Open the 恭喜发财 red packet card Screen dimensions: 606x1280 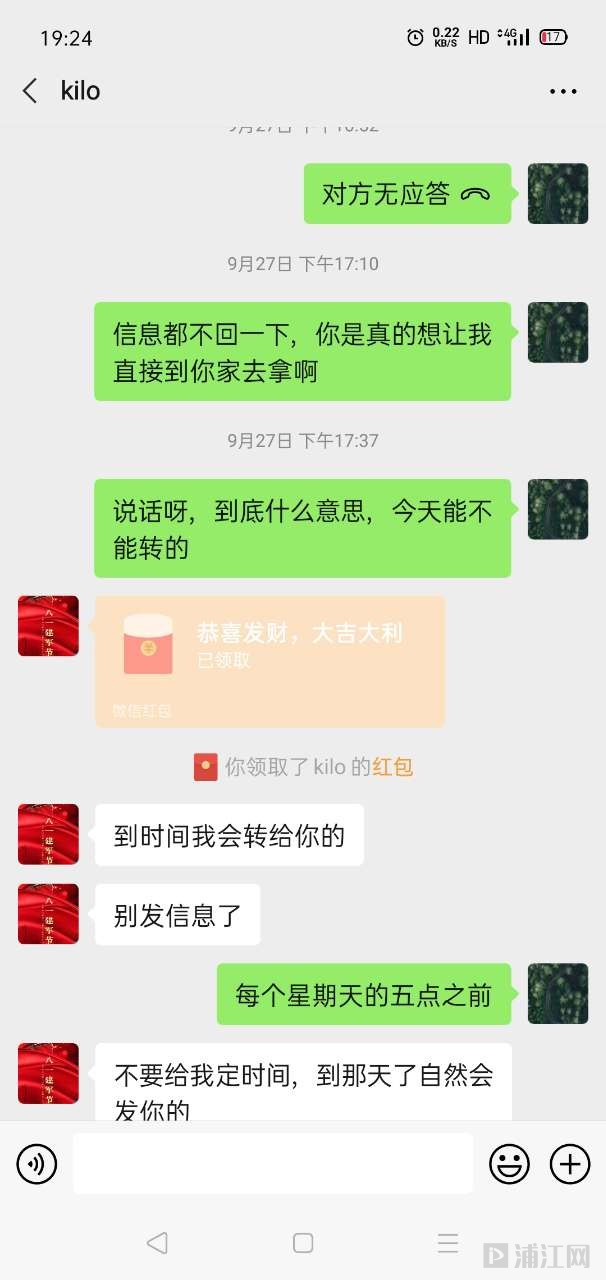click(270, 660)
